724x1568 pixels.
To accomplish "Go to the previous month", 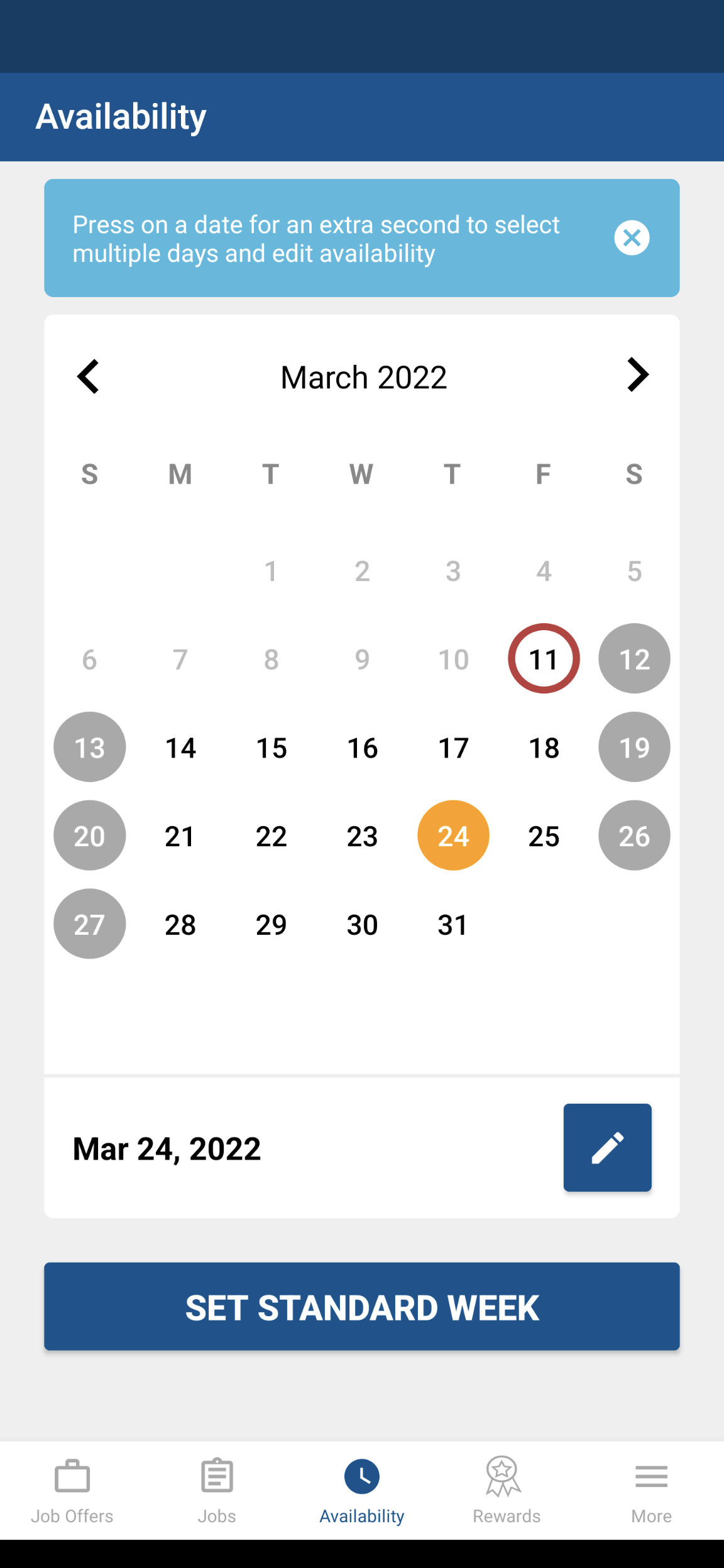I will (x=88, y=376).
